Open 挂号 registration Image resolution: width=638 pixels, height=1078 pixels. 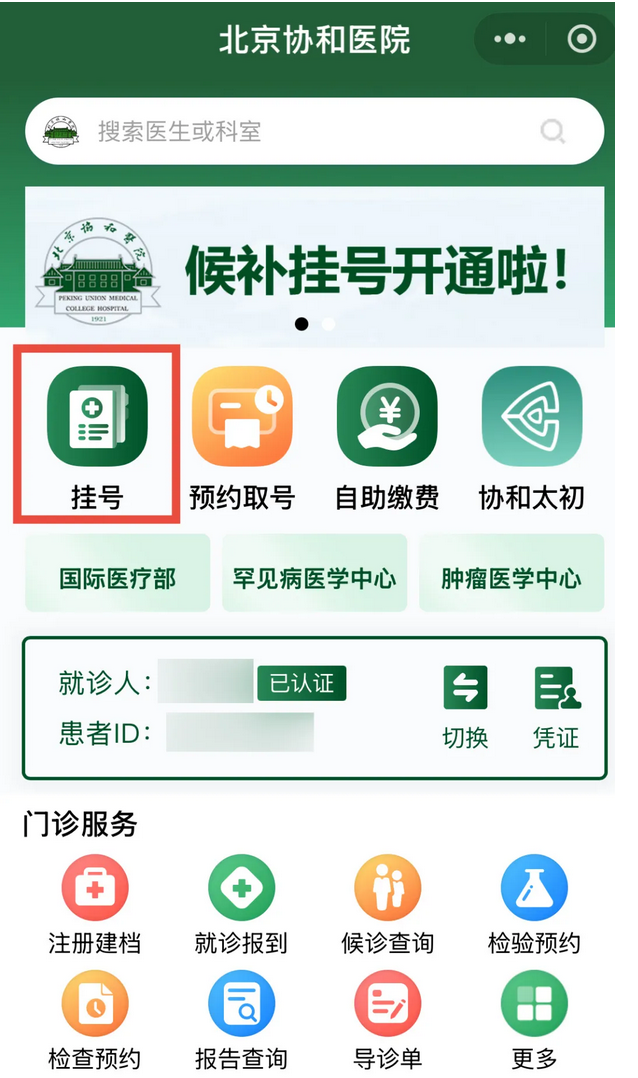[x=97, y=434]
